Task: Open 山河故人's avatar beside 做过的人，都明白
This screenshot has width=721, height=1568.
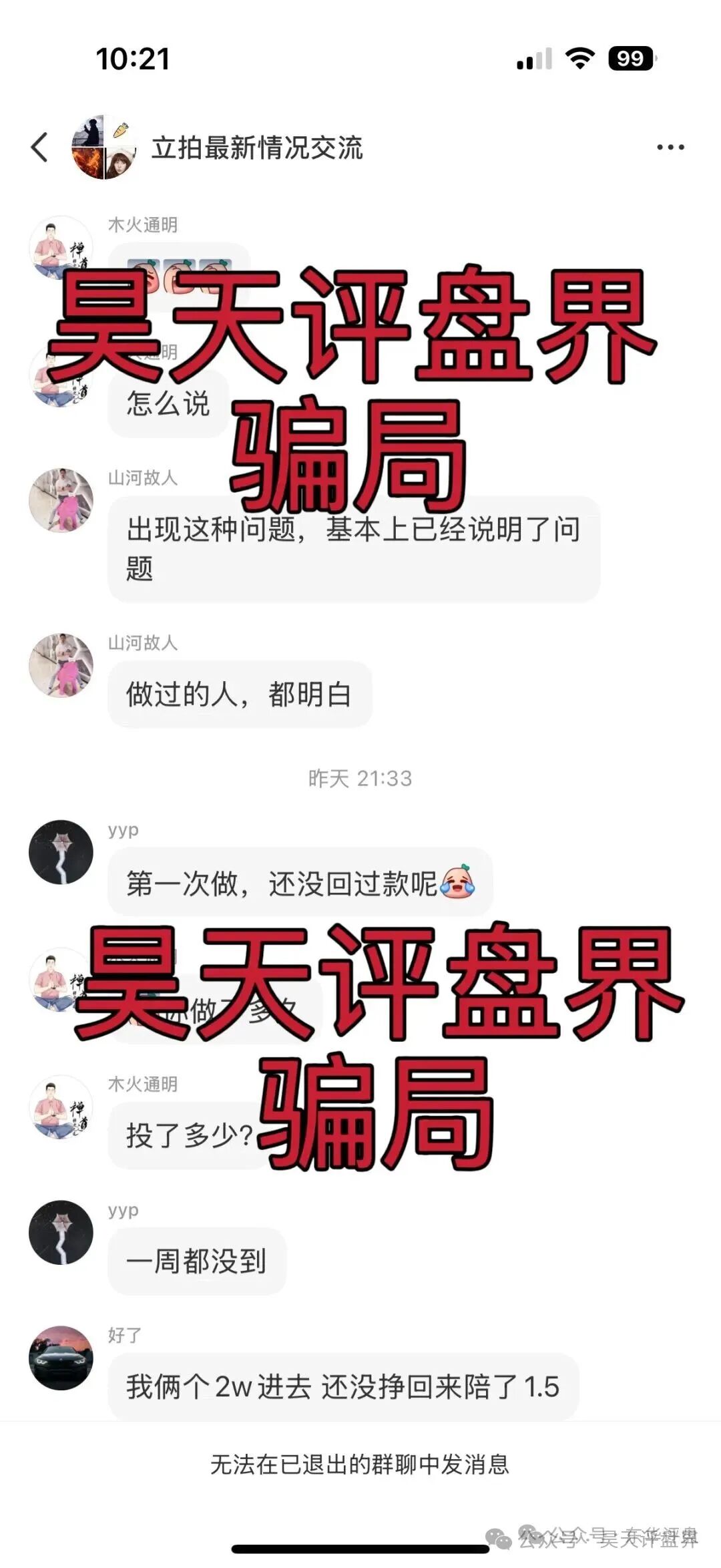Action: pyautogui.click(x=61, y=666)
